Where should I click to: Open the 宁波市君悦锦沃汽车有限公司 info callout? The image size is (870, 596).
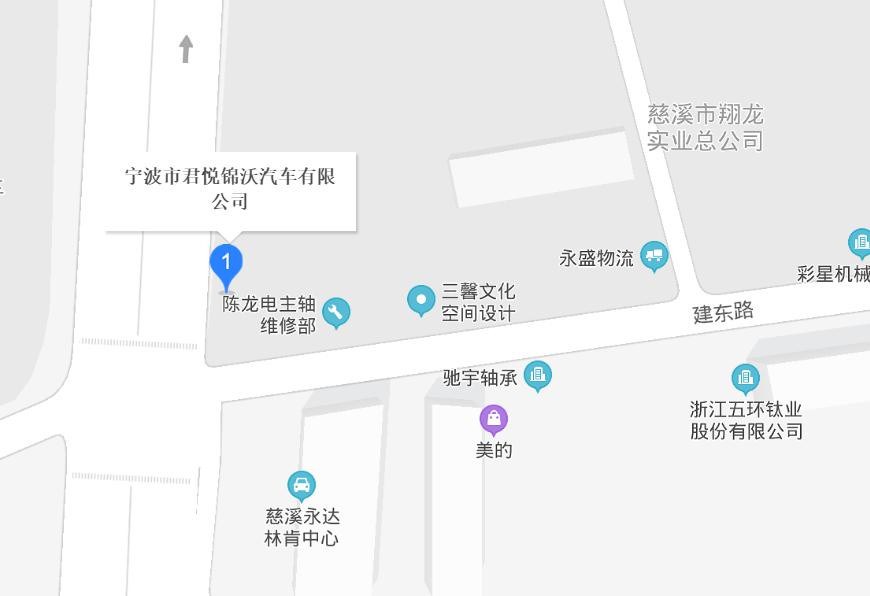(x=230, y=189)
